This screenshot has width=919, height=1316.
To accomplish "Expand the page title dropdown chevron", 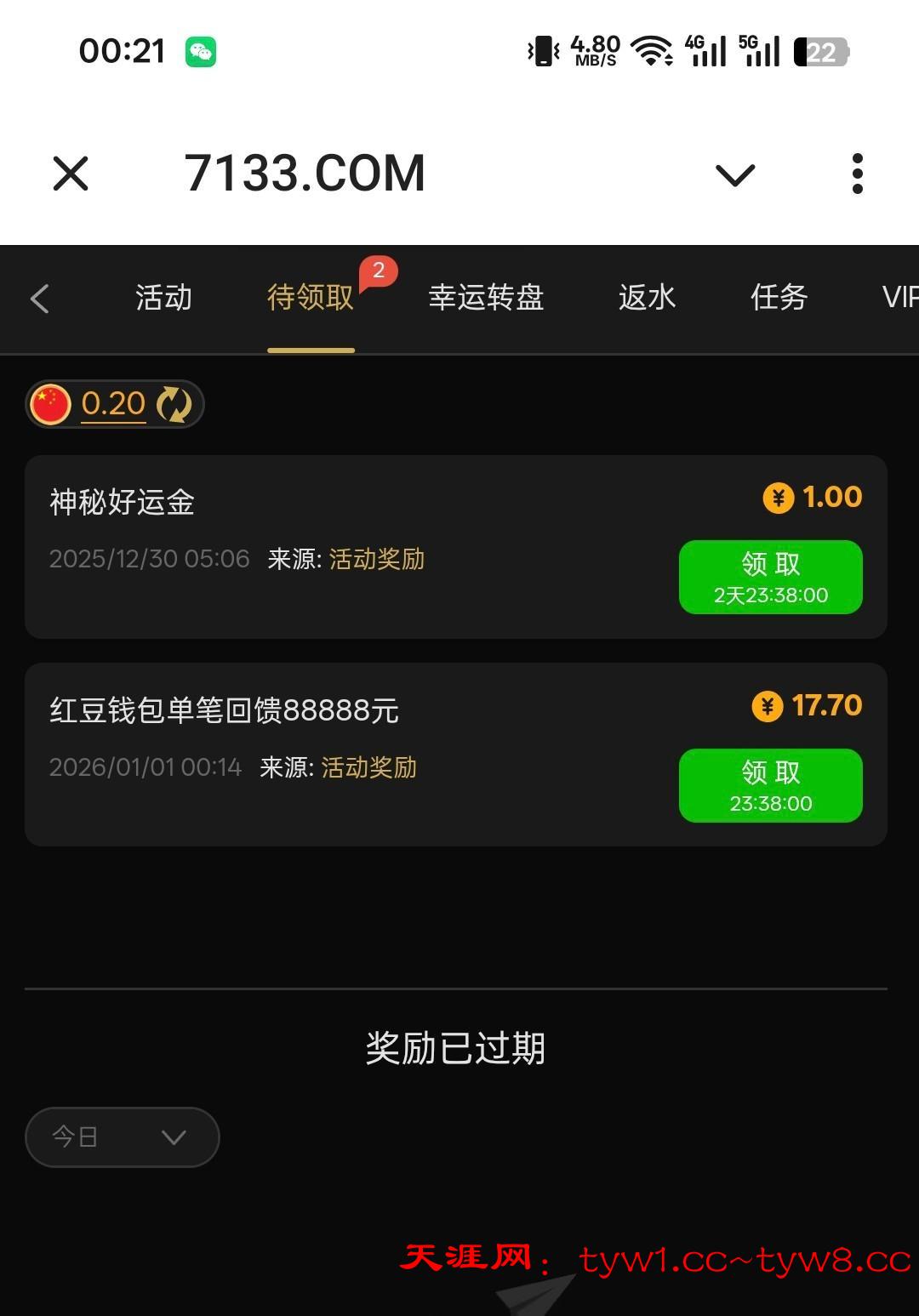I will (735, 175).
